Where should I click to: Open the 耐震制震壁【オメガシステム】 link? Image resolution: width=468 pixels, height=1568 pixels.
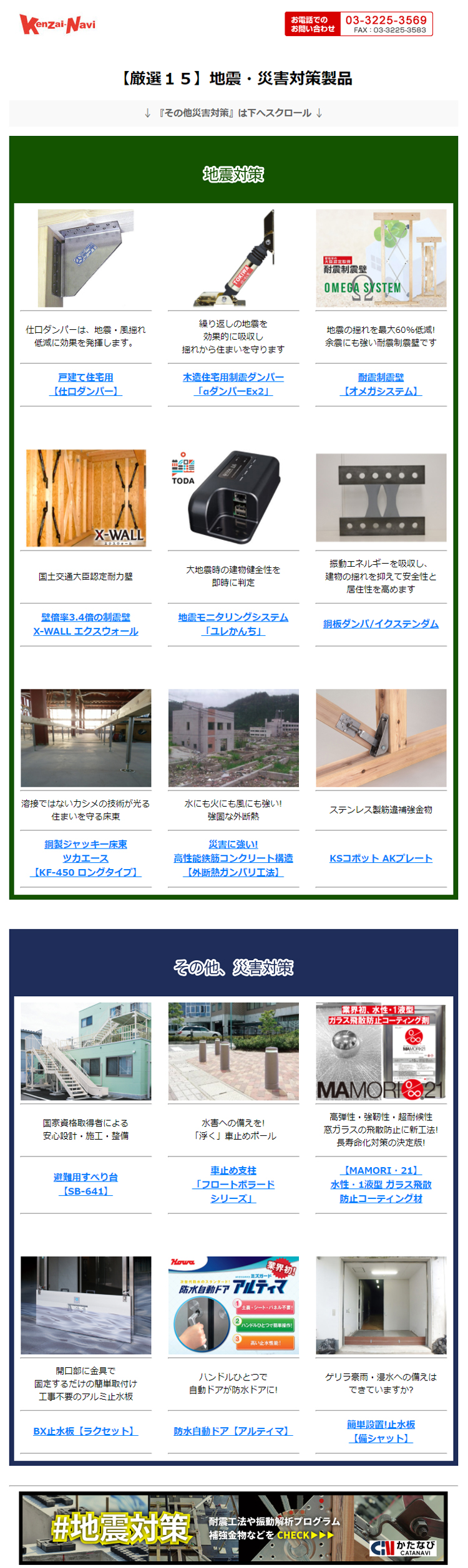click(381, 384)
